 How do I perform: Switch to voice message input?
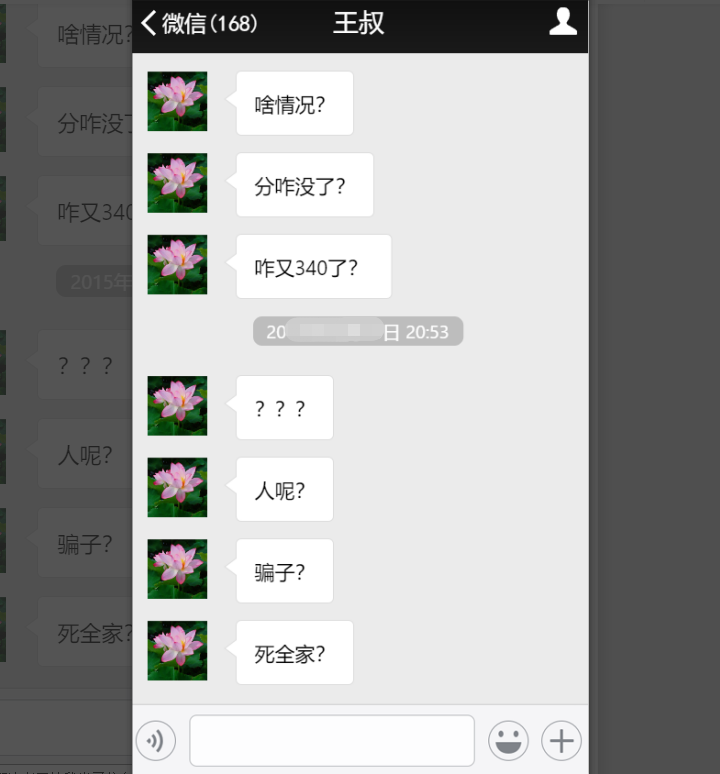click(x=156, y=741)
